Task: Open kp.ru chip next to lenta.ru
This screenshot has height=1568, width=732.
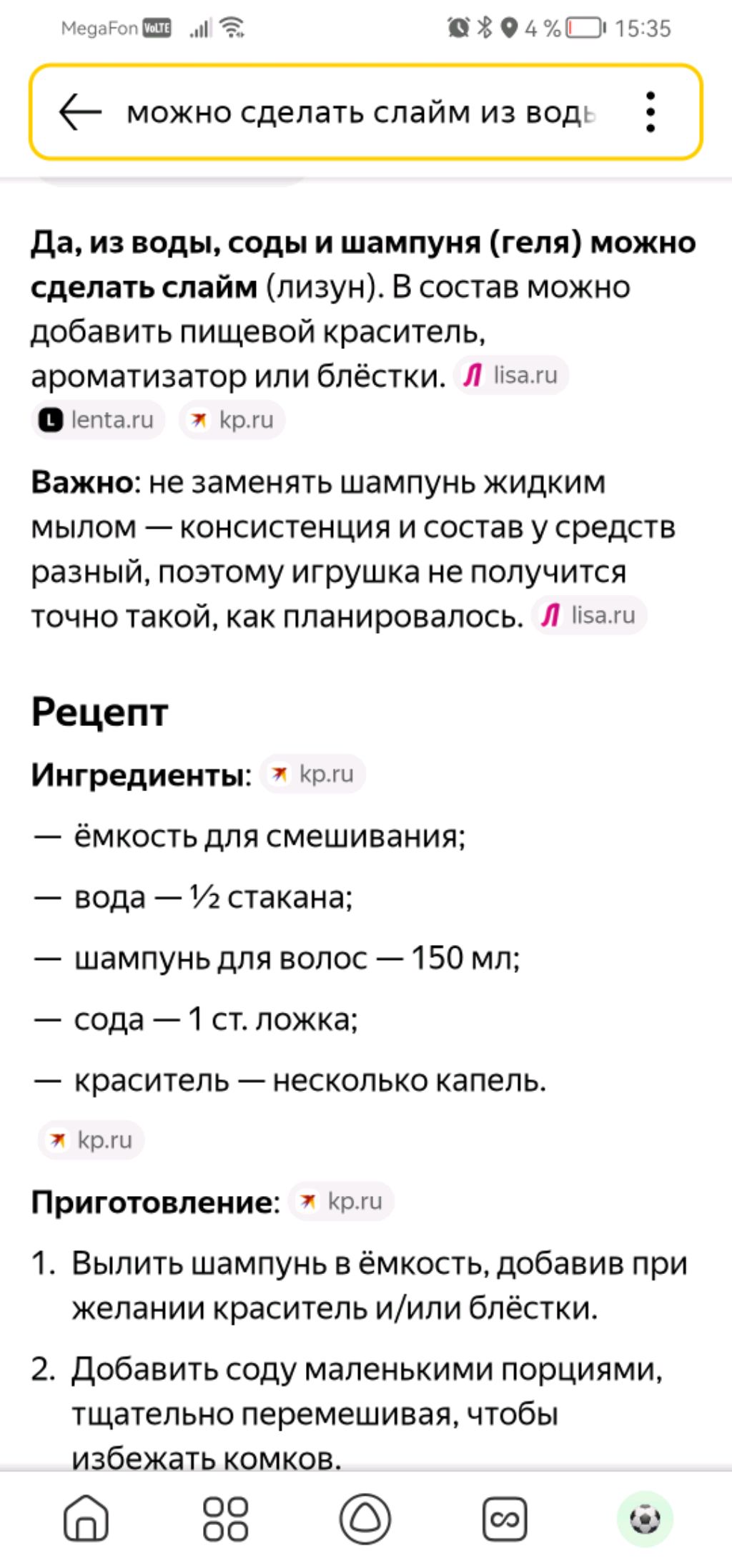Action: (x=232, y=420)
